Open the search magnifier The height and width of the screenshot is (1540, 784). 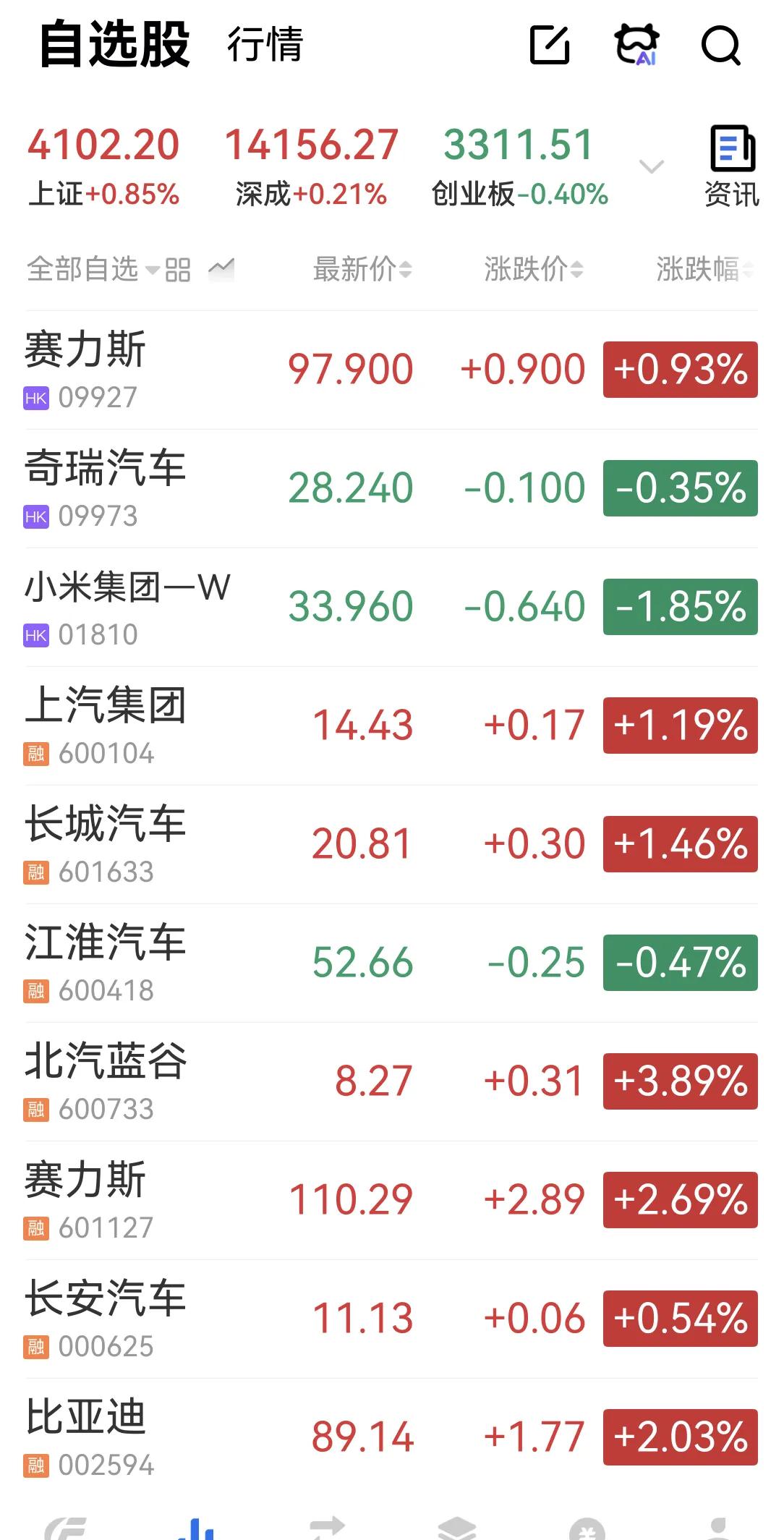(720, 45)
